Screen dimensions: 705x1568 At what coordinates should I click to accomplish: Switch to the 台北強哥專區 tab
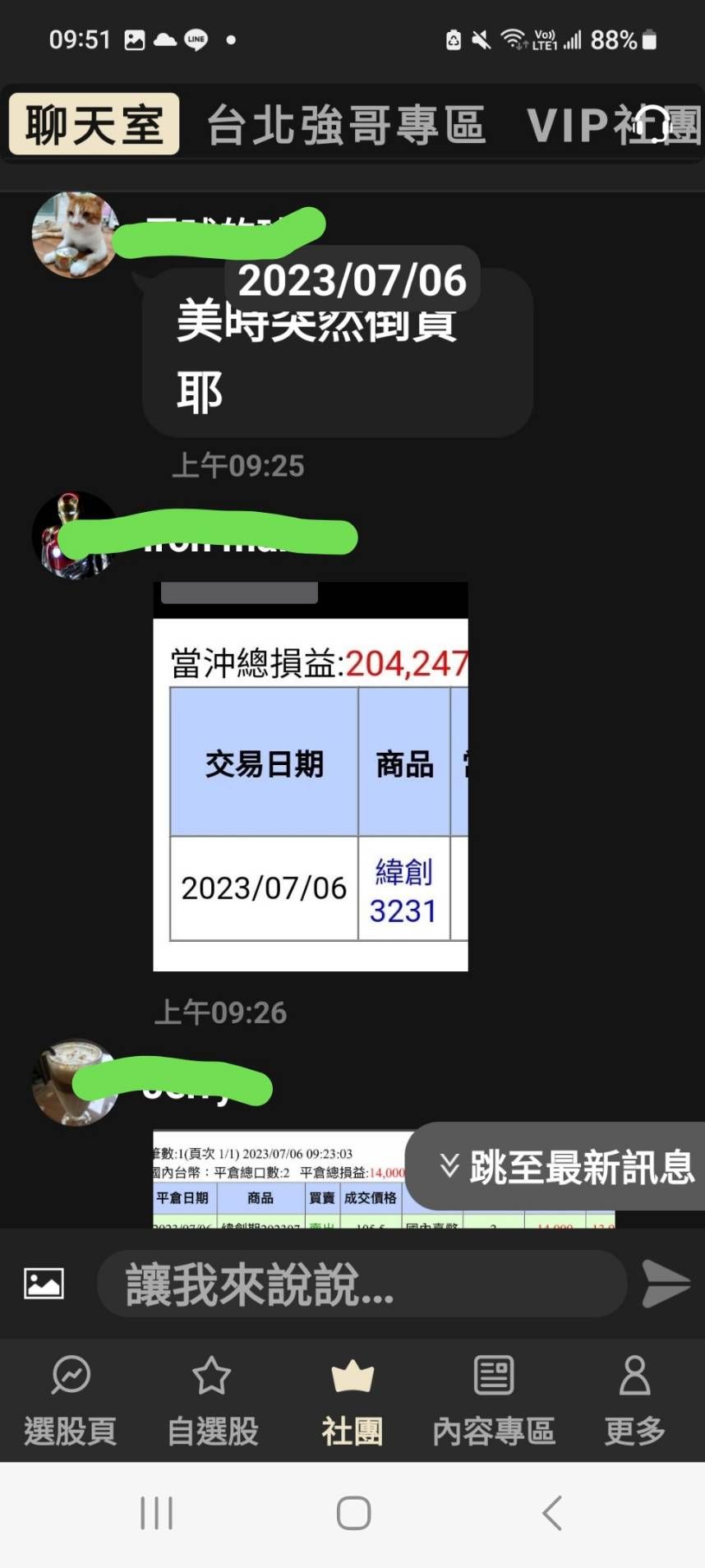click(345, 125)
